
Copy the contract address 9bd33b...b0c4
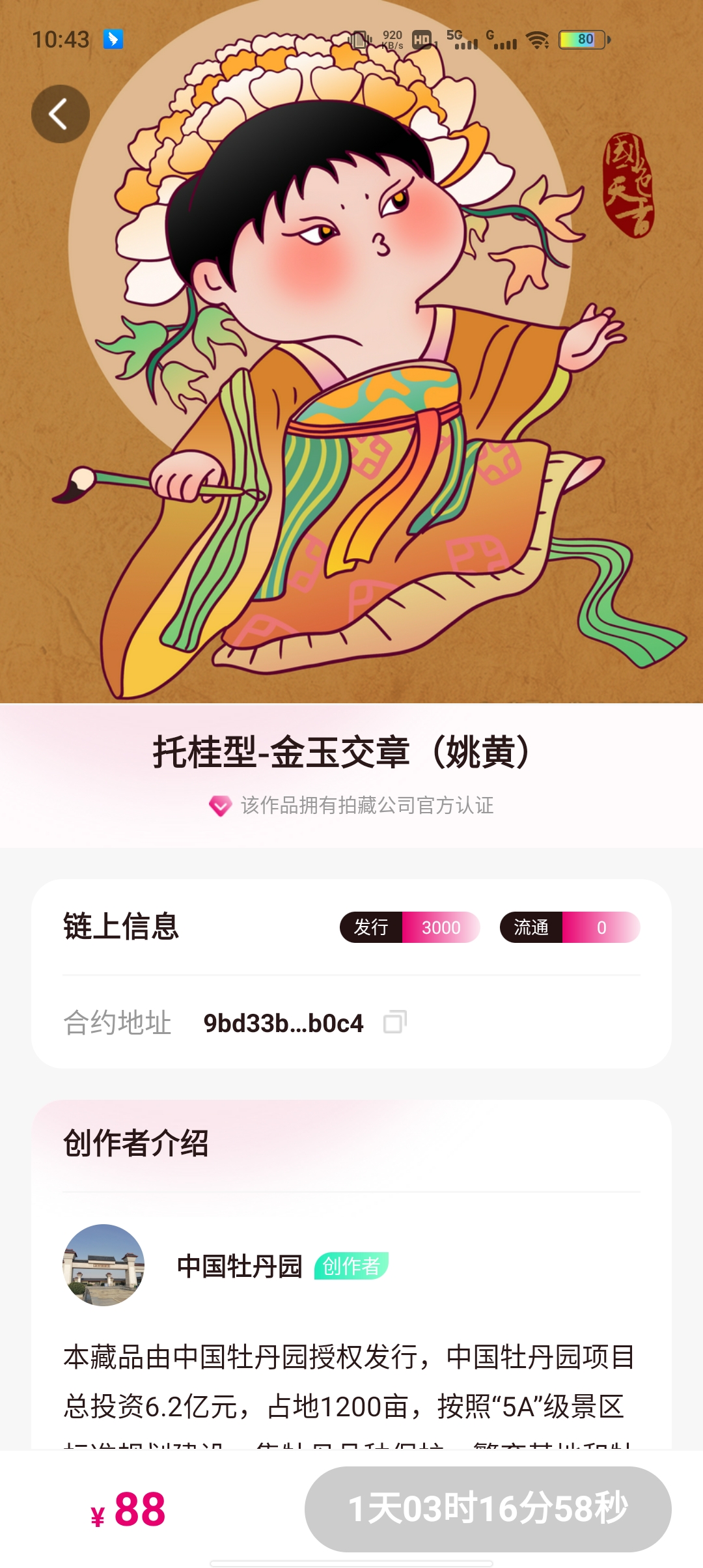click(394, 1022)
